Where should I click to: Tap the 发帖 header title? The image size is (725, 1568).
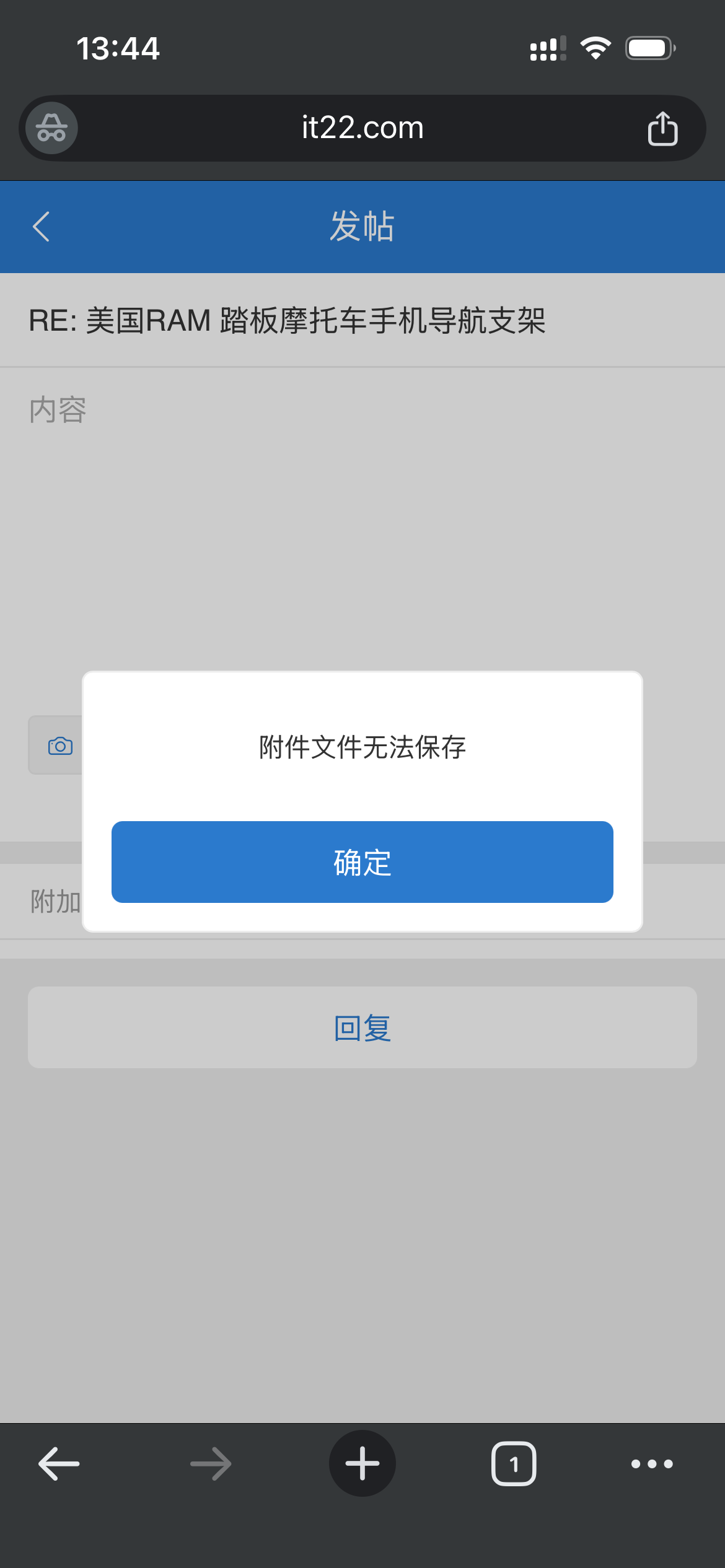362,227
